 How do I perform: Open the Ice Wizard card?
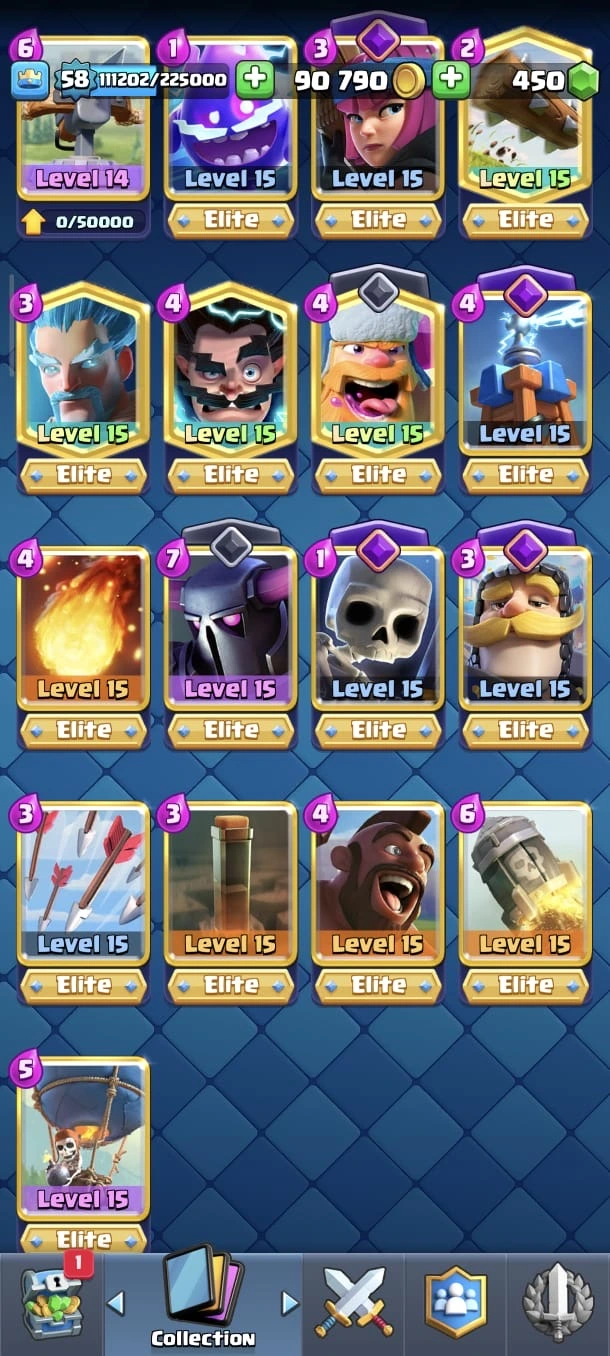83,370
